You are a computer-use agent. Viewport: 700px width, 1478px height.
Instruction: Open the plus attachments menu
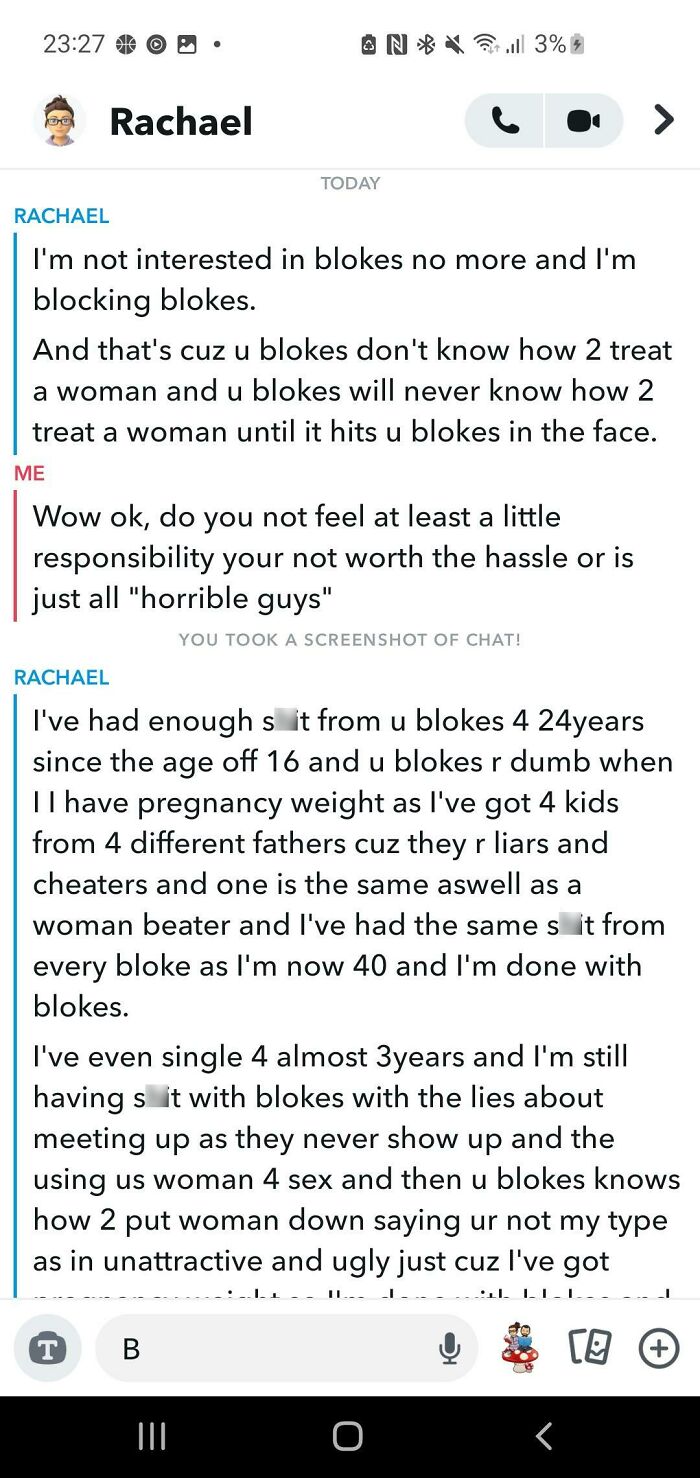tap(658, 1349)
